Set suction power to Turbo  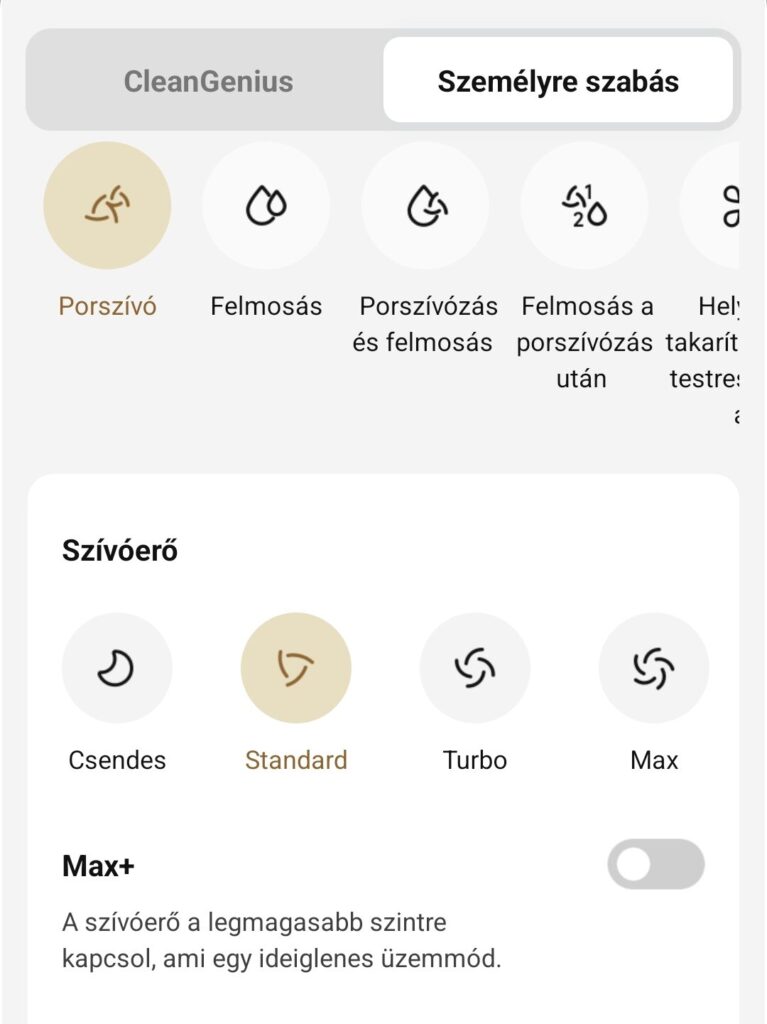(x=475, y=668)
